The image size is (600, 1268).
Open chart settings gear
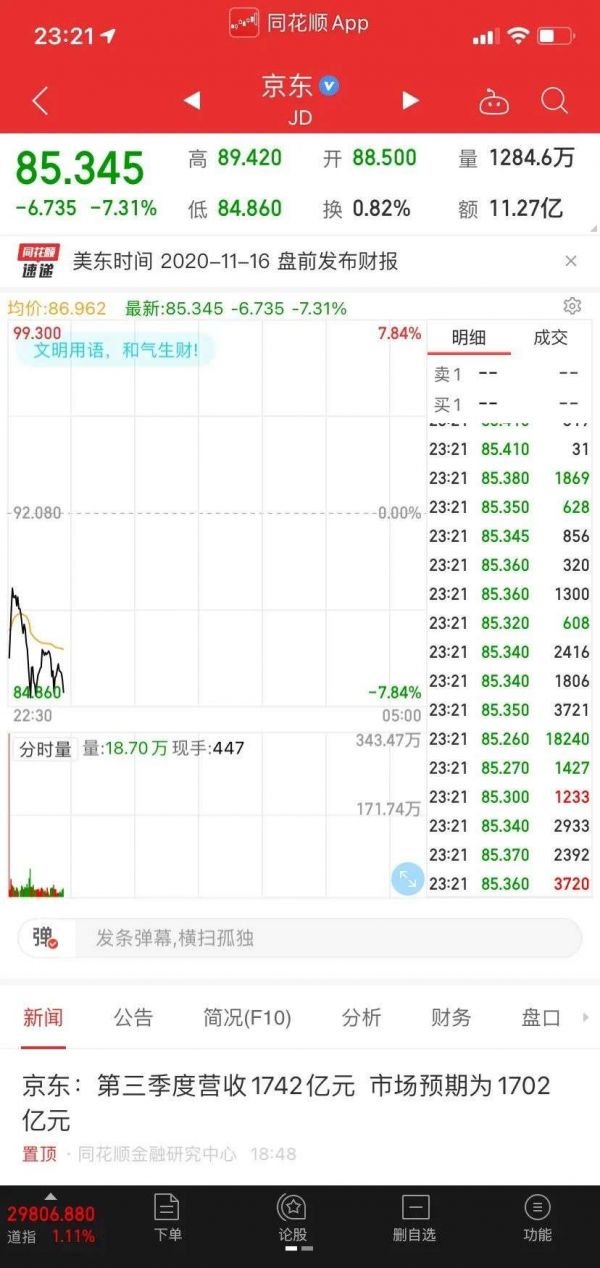(572, 306)
